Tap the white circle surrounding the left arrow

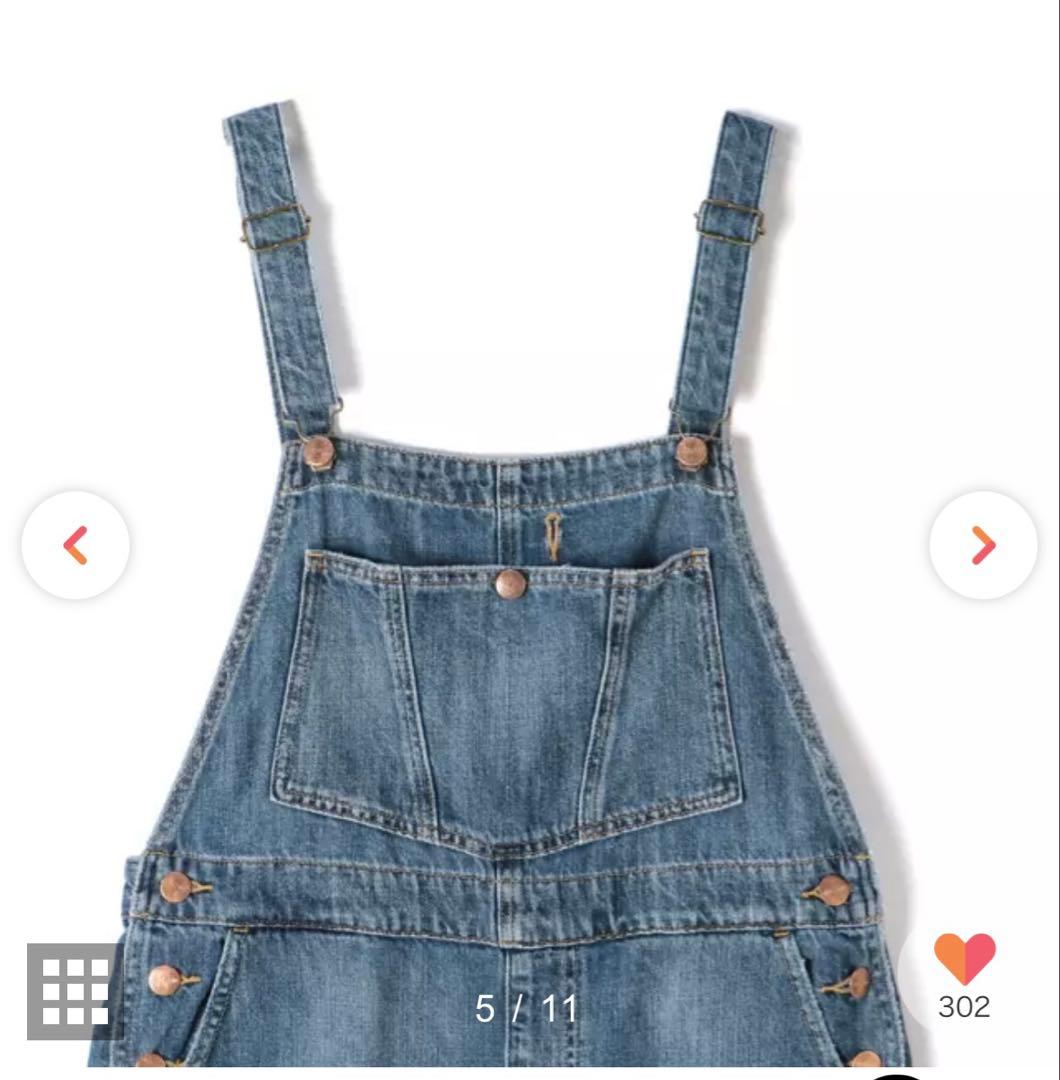click(x=77, y=545)
